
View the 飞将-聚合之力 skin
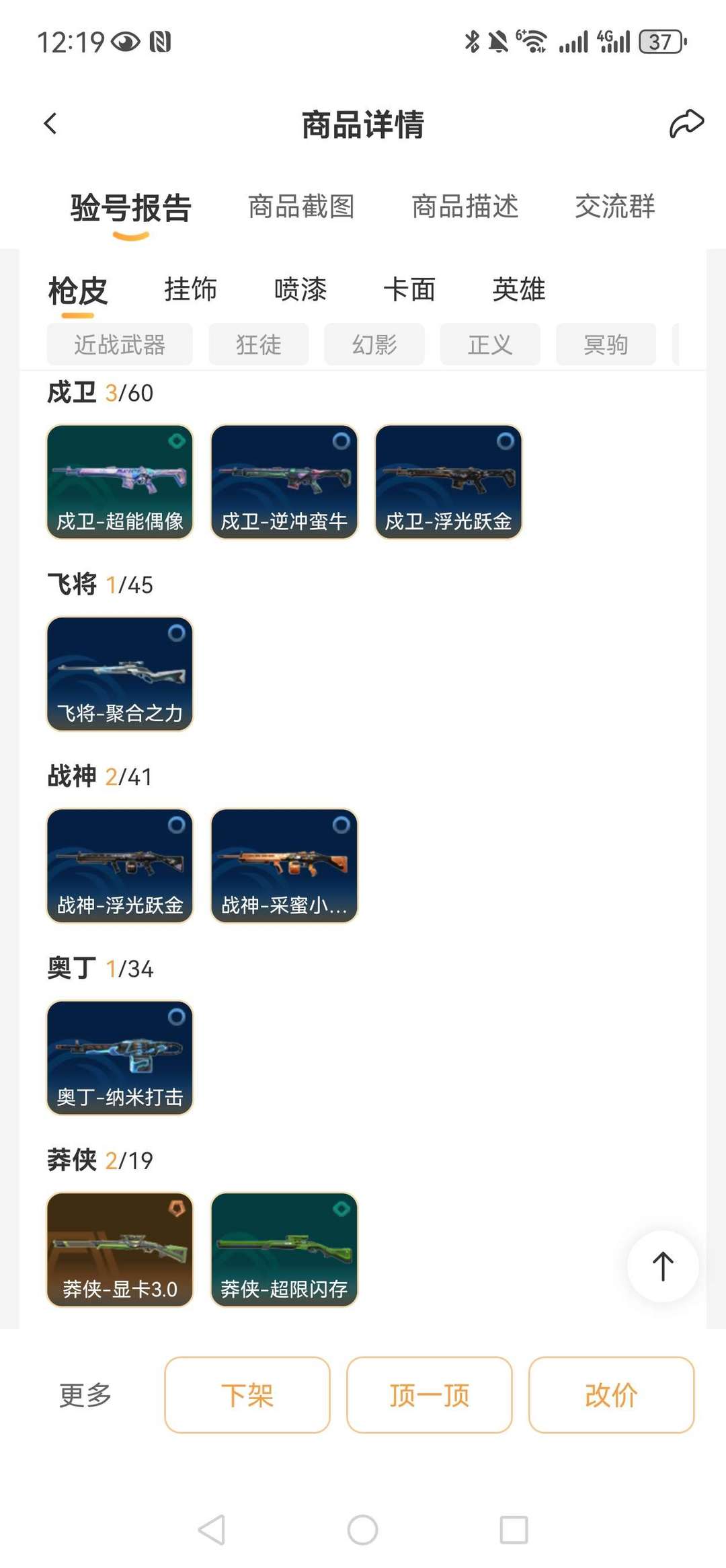(120, 674)
